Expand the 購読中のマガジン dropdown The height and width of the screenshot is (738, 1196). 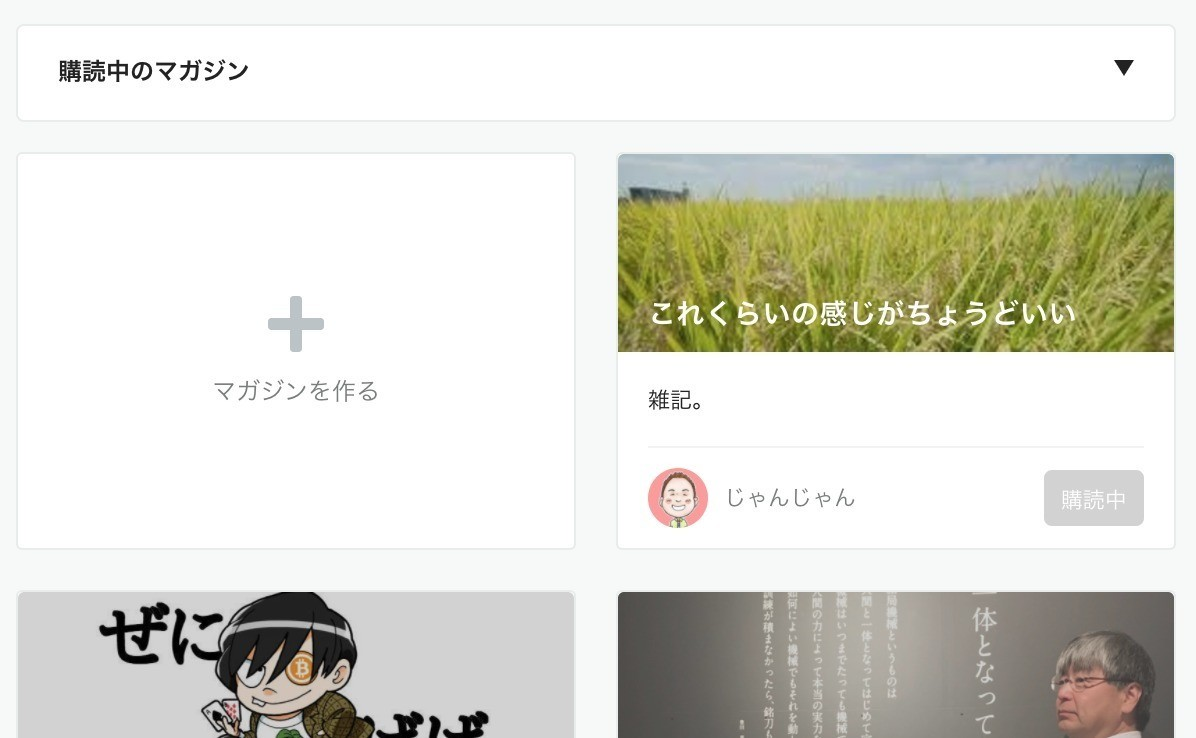[x=1123, y=68]
